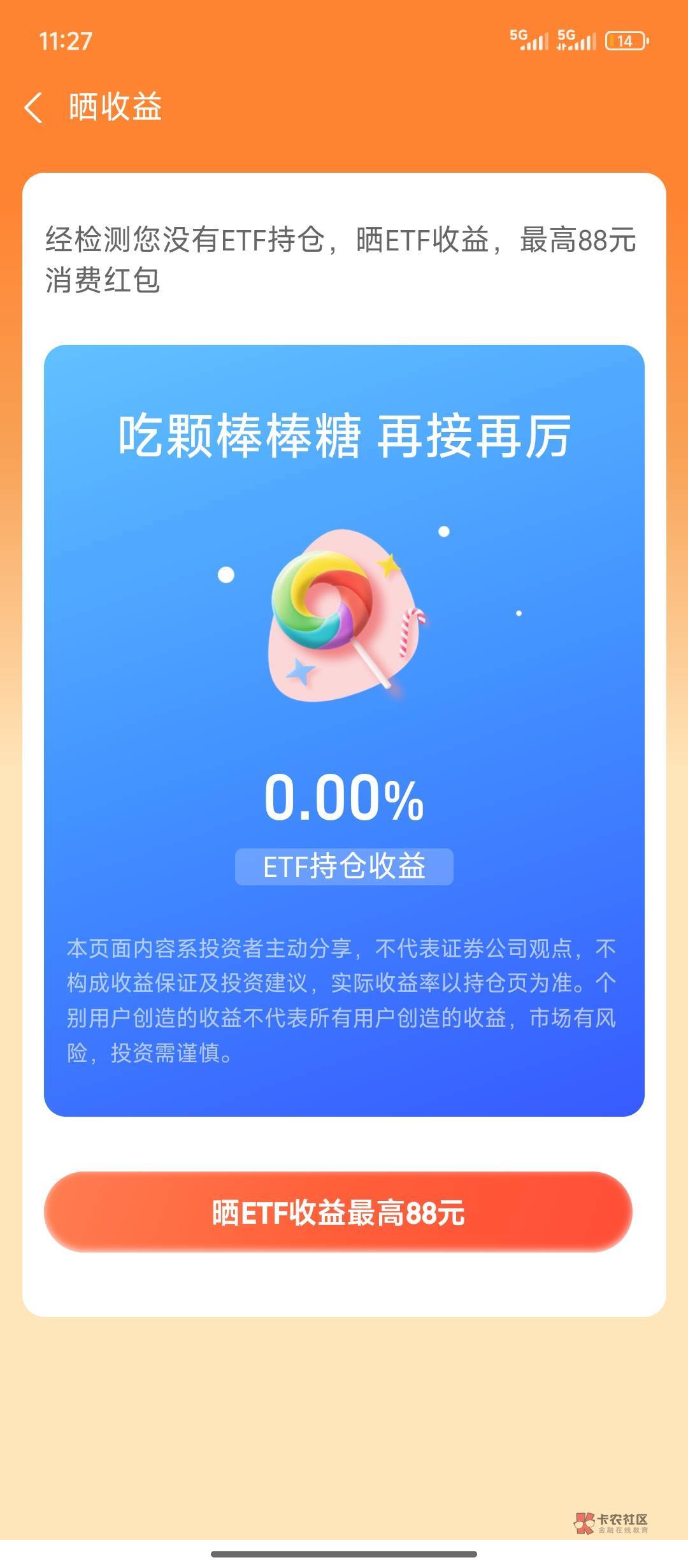
Task: Go back from the 晒收益 page
Action: click(x=34, y=107)
